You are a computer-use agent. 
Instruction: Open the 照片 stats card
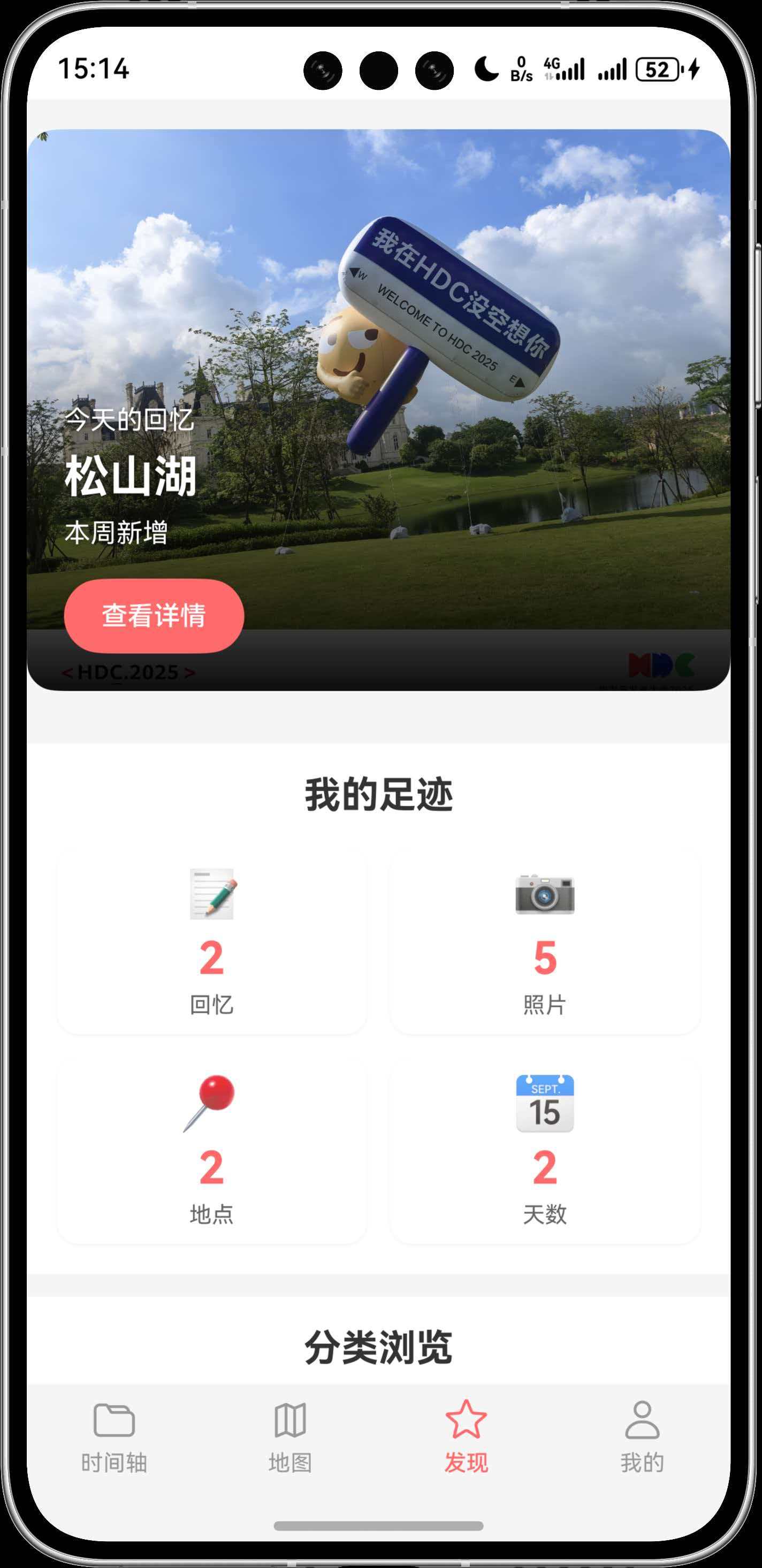click(x=545, y=941)
